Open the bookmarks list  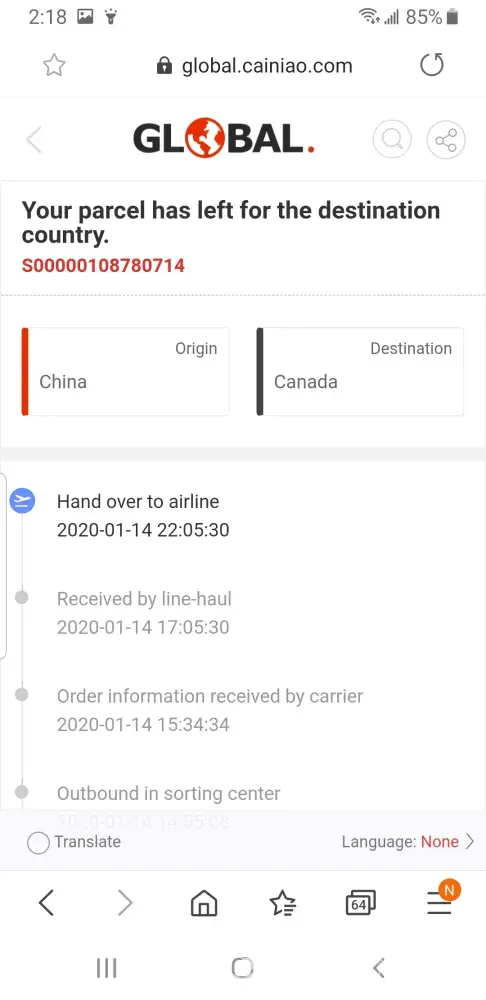pyautogui.click(x=283, y=903)
